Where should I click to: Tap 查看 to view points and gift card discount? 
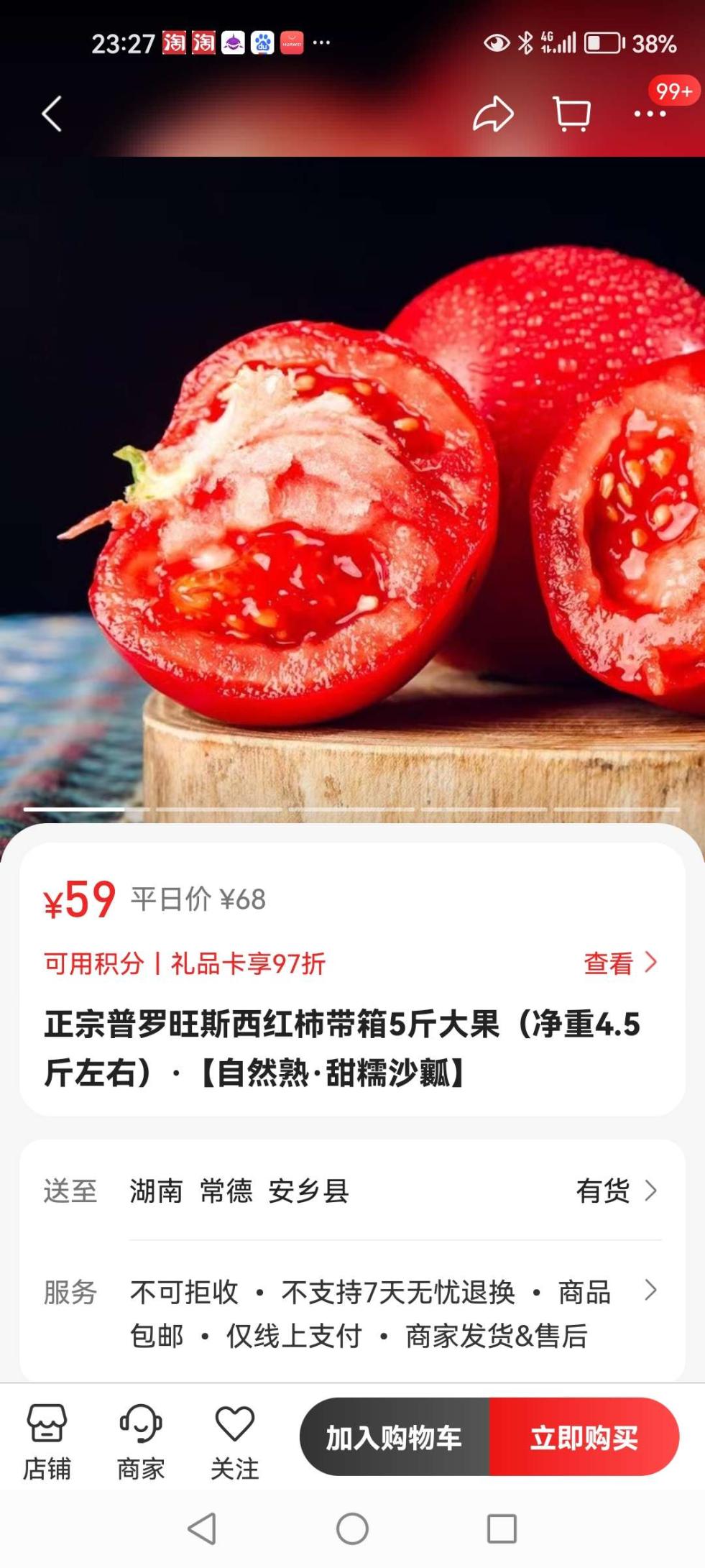[620, 963]
